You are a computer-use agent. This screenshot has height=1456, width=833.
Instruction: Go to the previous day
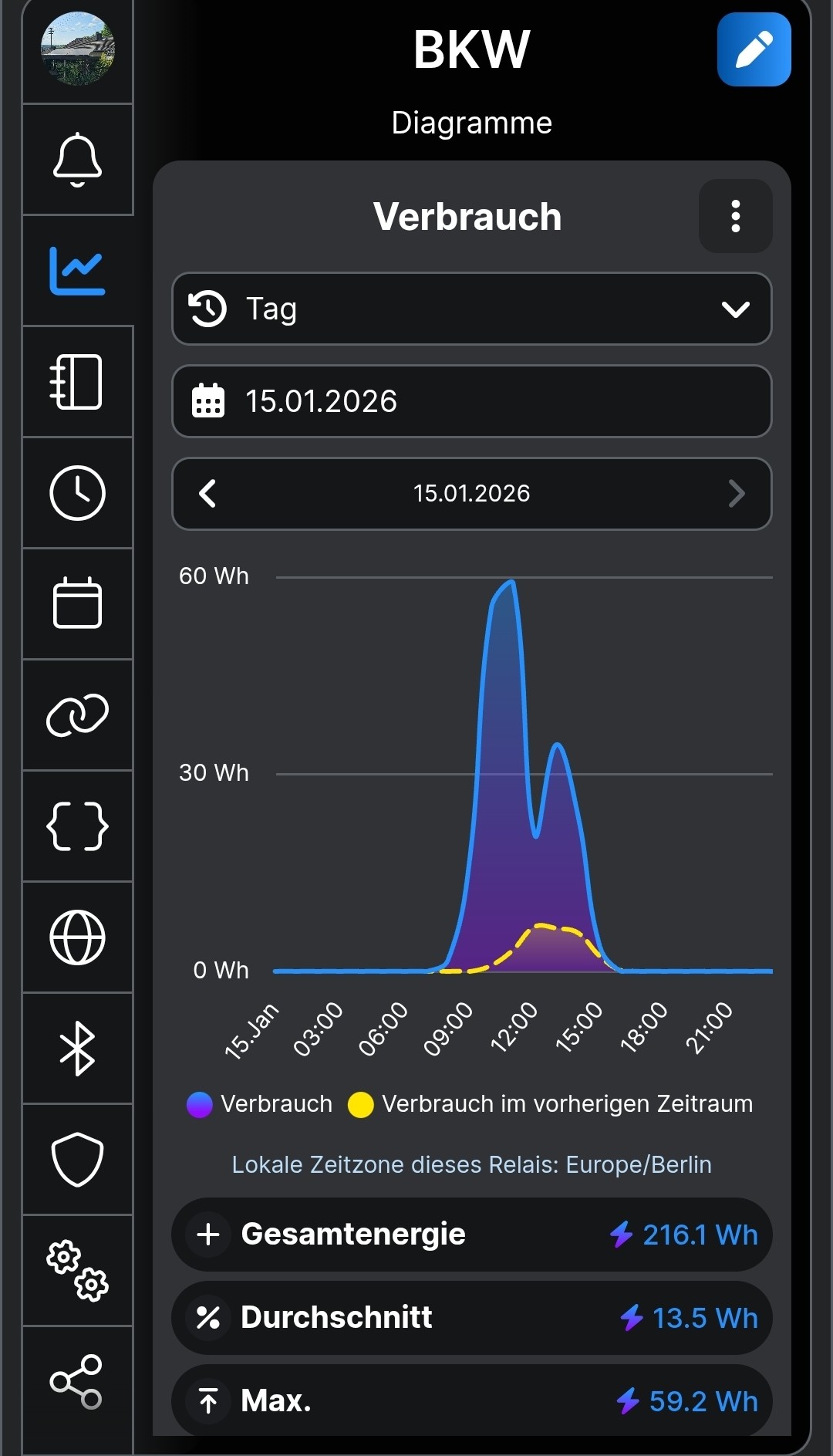207,494
